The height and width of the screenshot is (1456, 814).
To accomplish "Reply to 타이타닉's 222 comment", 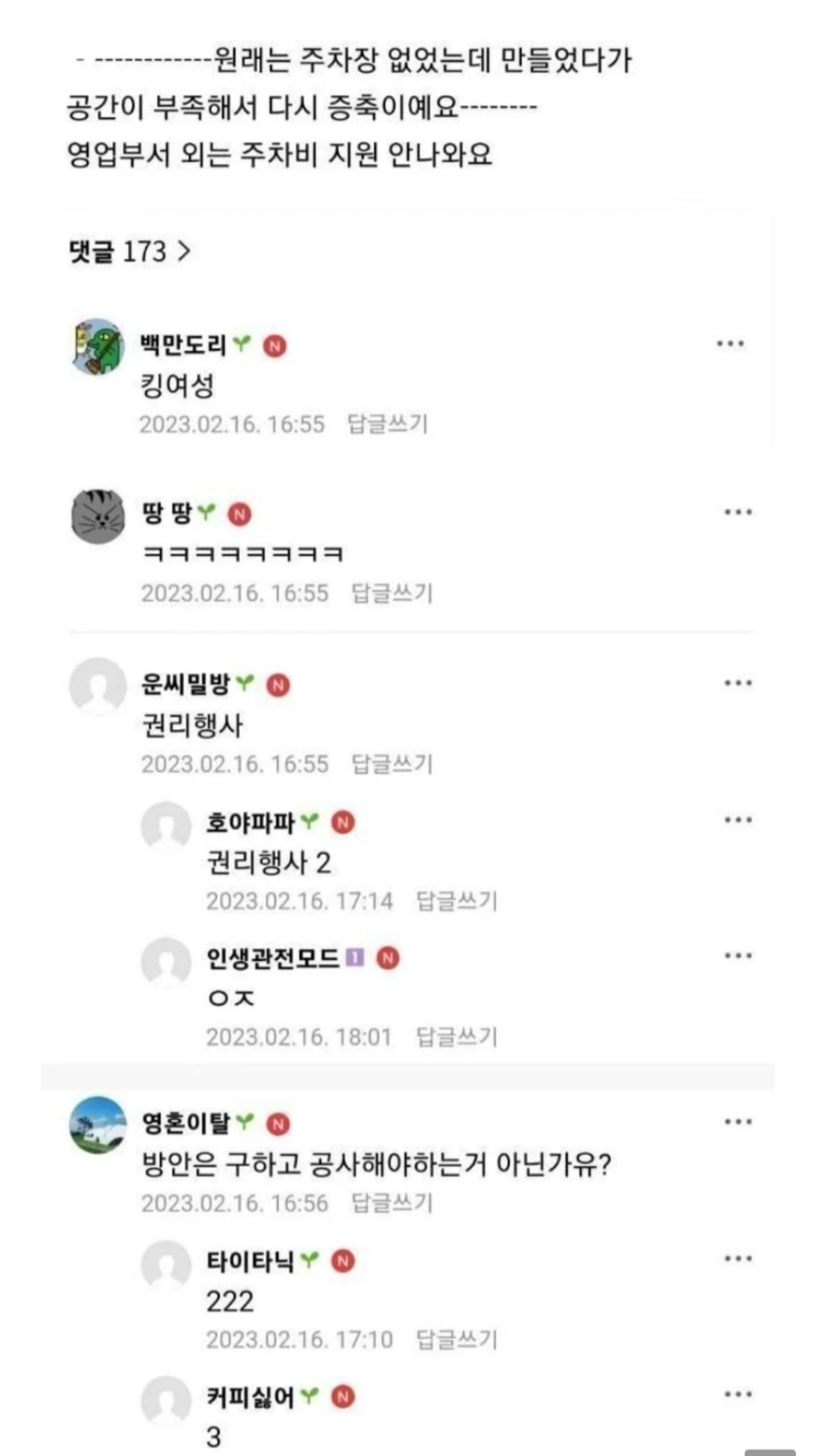I will [456, 1339].
